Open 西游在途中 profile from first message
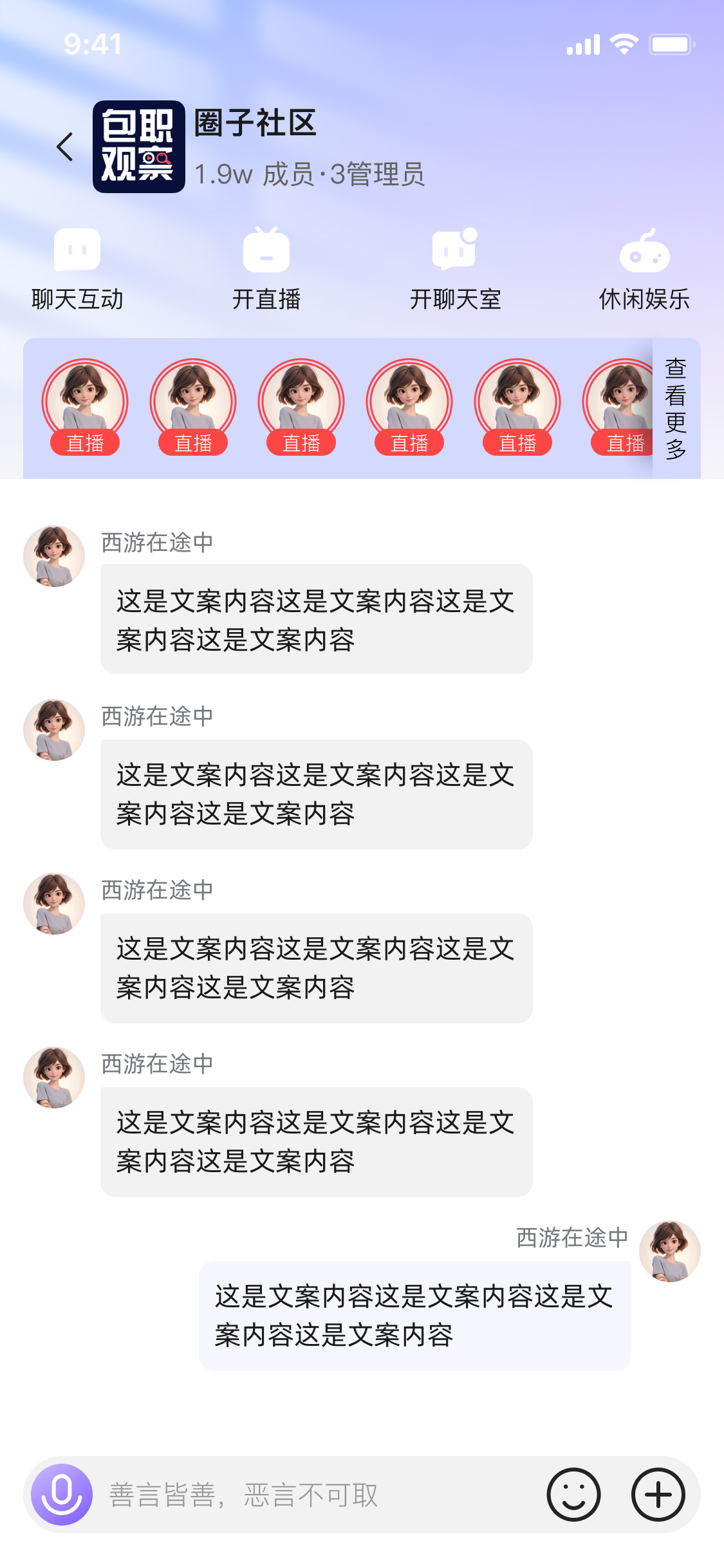The width and height of the screenshot is (724, 1568). (x=53, y=554)
